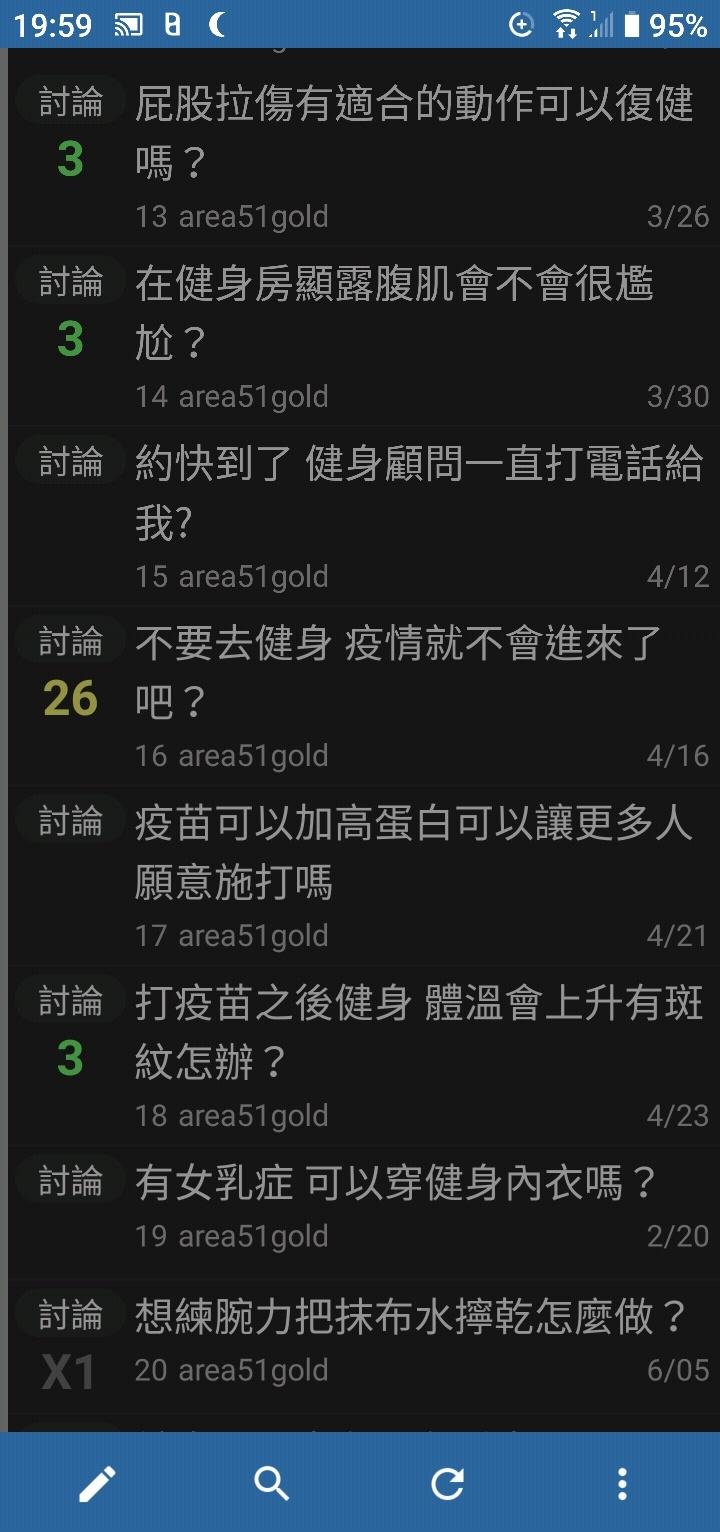Open post 約快到了 健身顧問一直打電話給我?
This screenshot has width=720, height=1532.
[418, 493]
